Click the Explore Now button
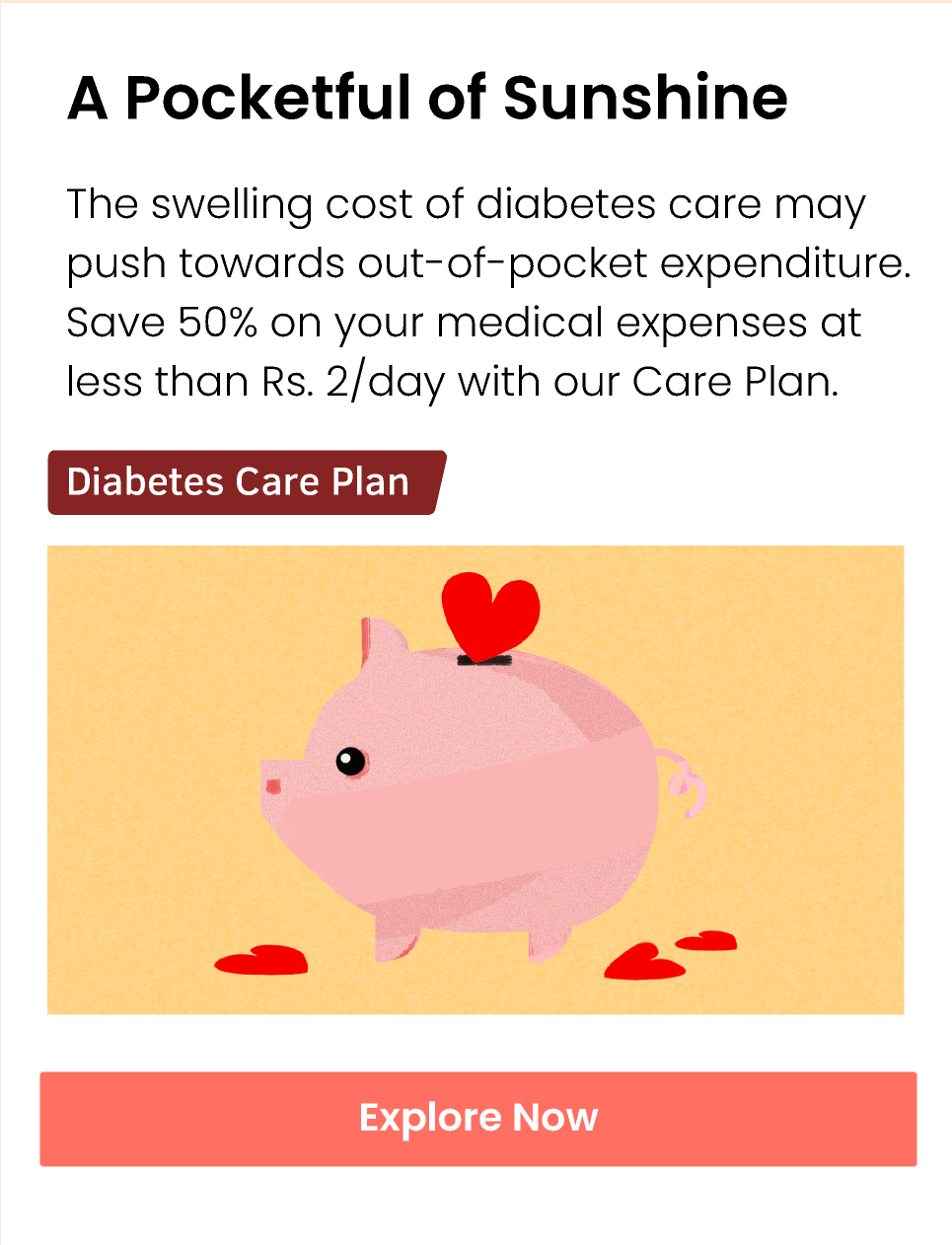This screenshot has height=1245, width=952. 476,1119
